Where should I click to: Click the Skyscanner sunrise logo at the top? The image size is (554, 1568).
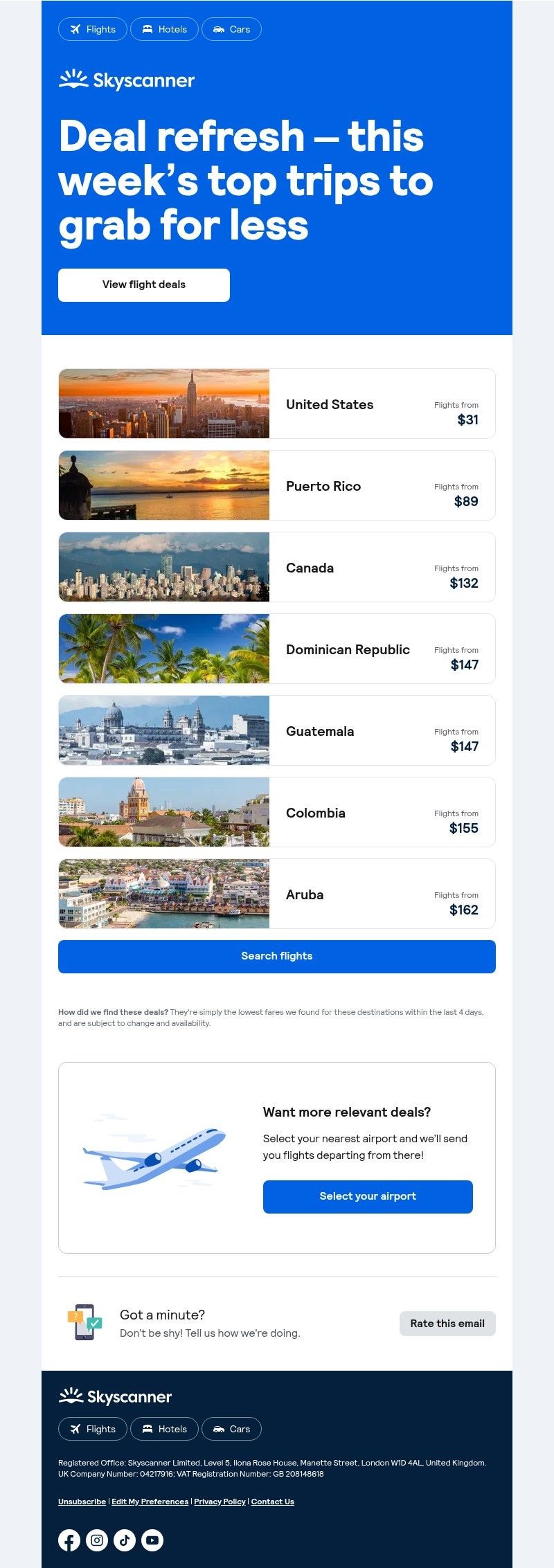[x=126, y=80]
